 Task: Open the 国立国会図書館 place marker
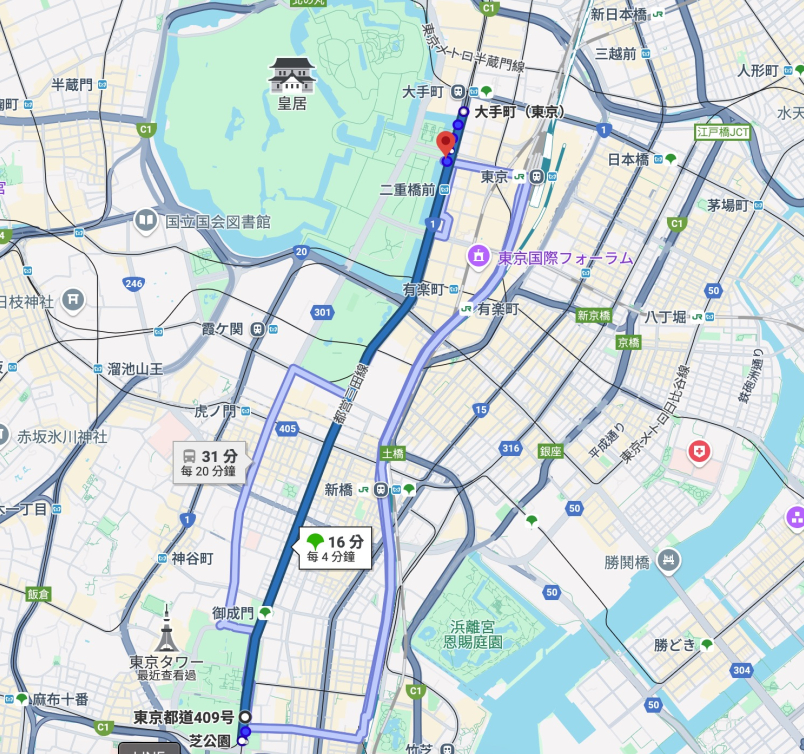pyautogui.click(x=145, y=220)
